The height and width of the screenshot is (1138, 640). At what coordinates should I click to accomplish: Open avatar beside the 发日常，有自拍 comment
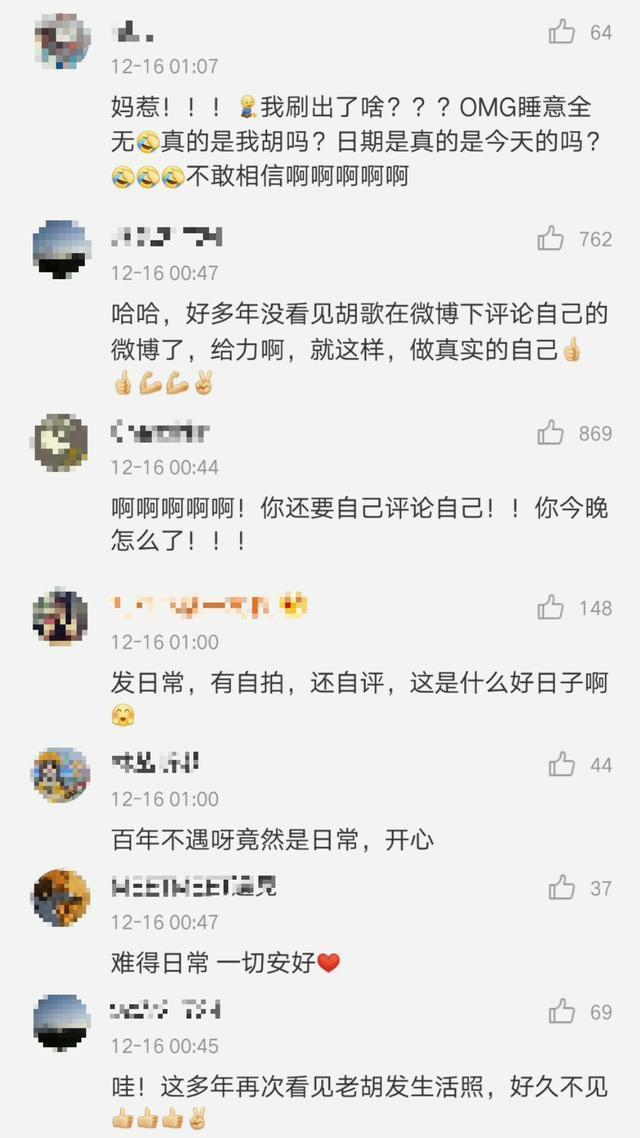click(x=62, y=616)
